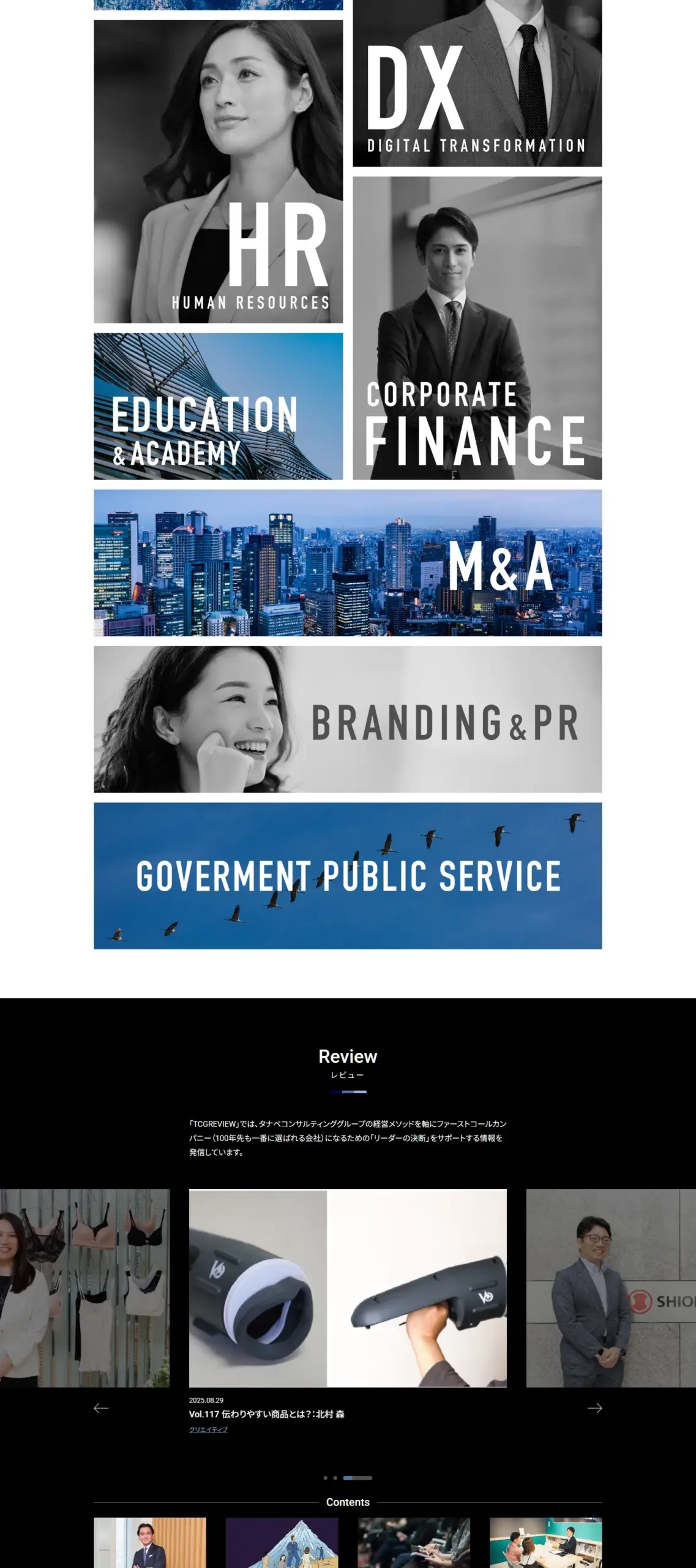Open the Branding & PR banner
This screenshot has width=696, height=1568.
tap(348, 719)
